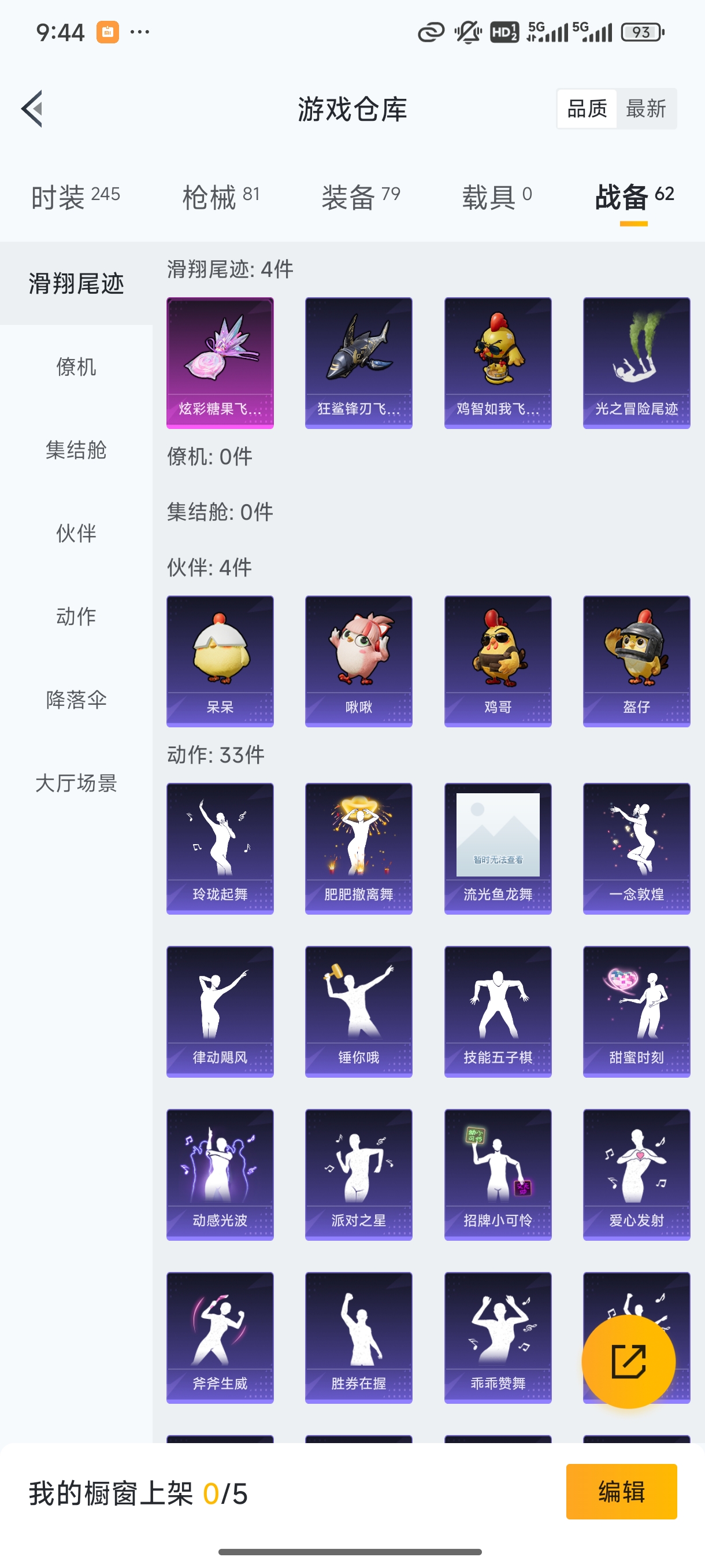
Task: Go back using the back arrow
Action: tap(32, 108)
